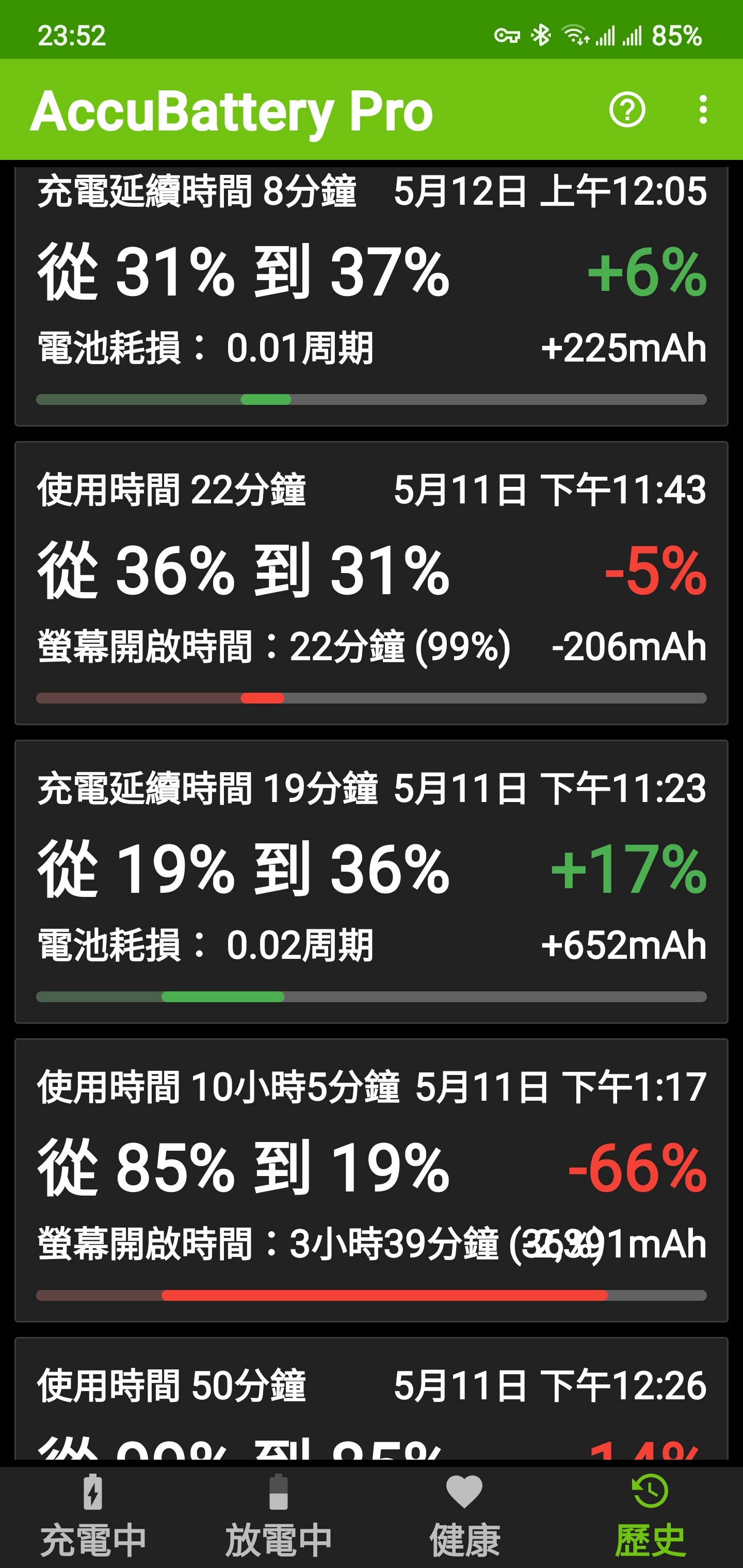Go to the 健康 tab
This screenshot has width=743, height=1568.
click(464, 1516)
